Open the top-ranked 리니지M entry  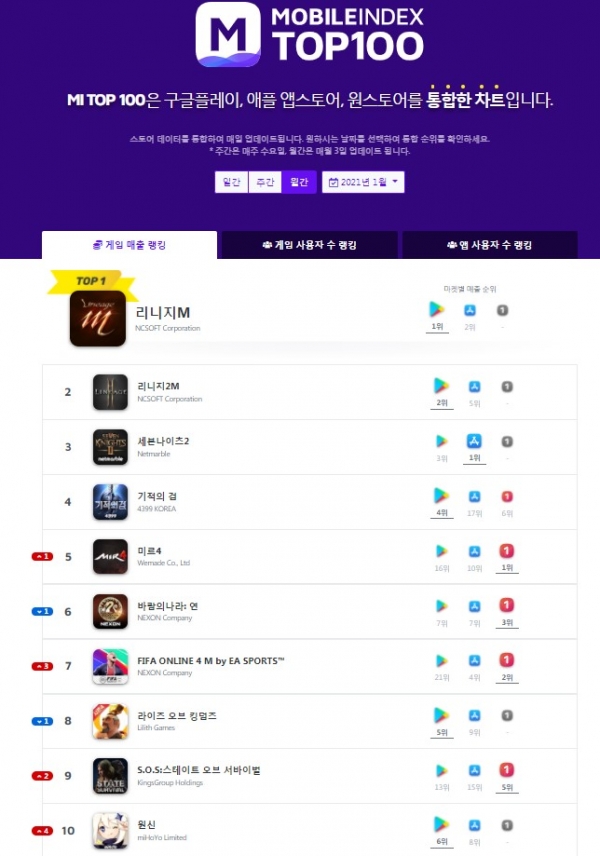pos(162,314)
